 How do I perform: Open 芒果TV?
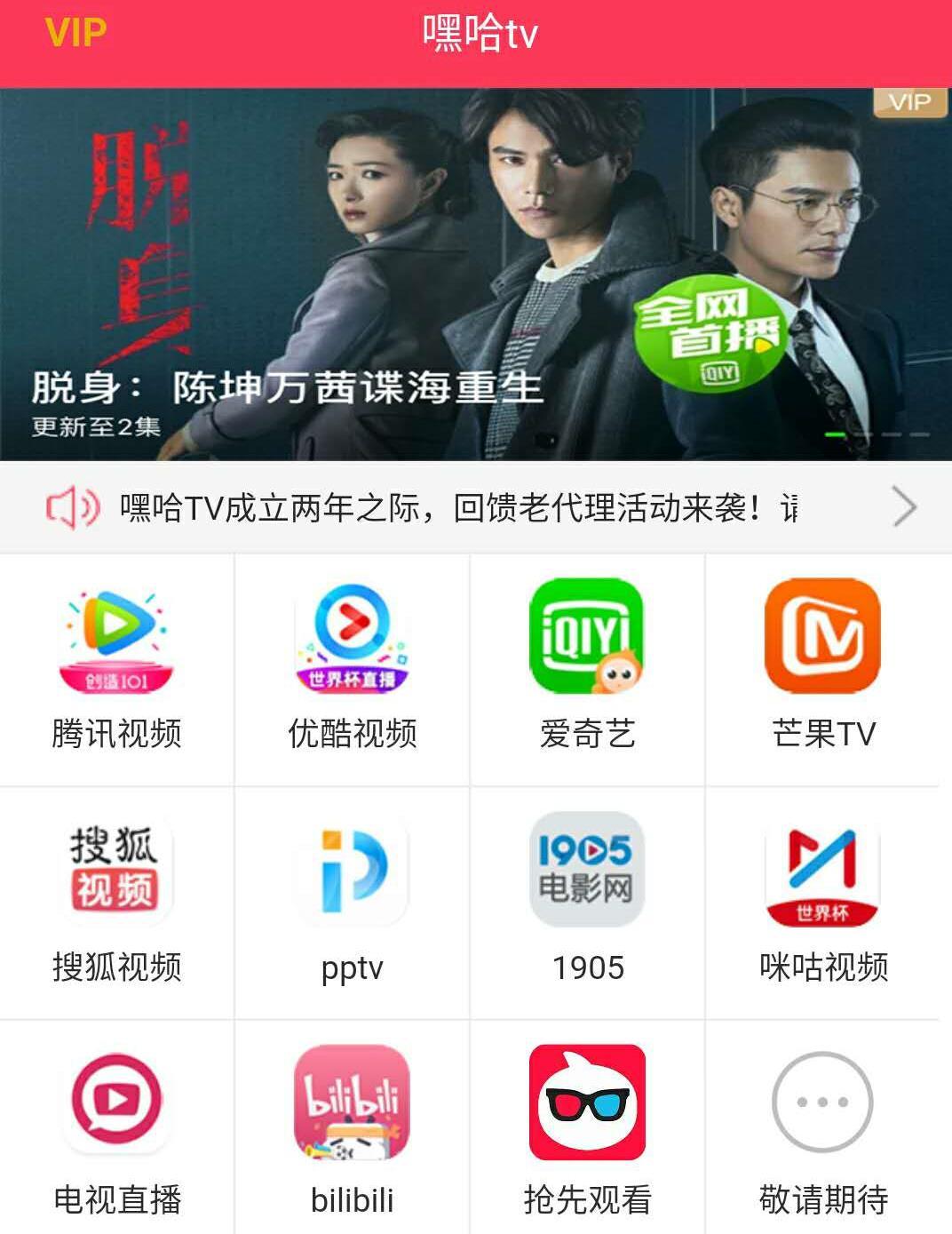(x=822, y=666)
